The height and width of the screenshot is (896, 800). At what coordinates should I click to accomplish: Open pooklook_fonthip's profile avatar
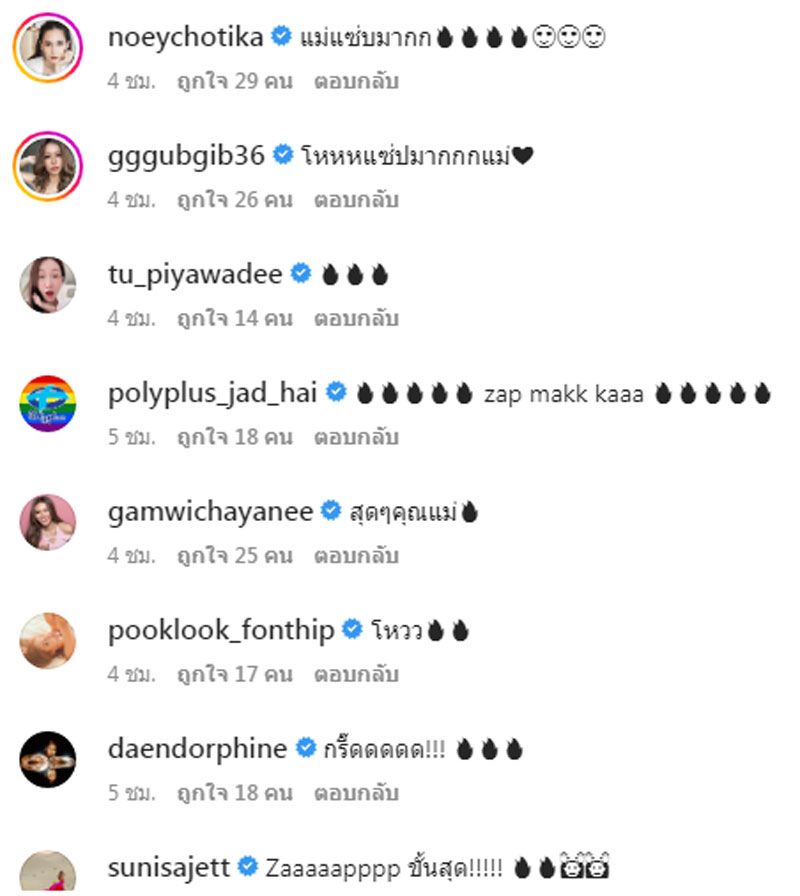[x=47, y=641]
